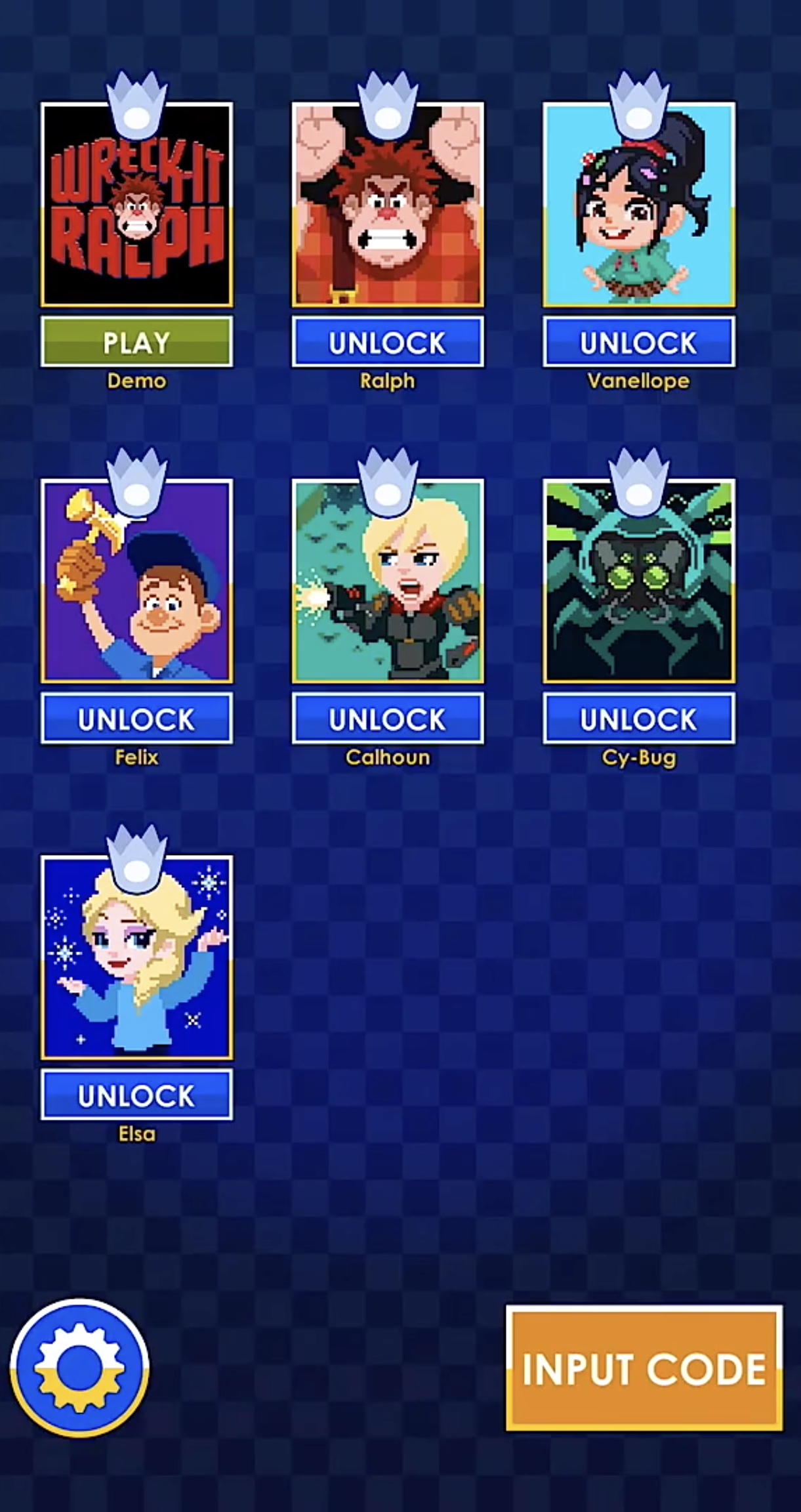
Task: Select the Elsa portrait tile
Action: 136,957
